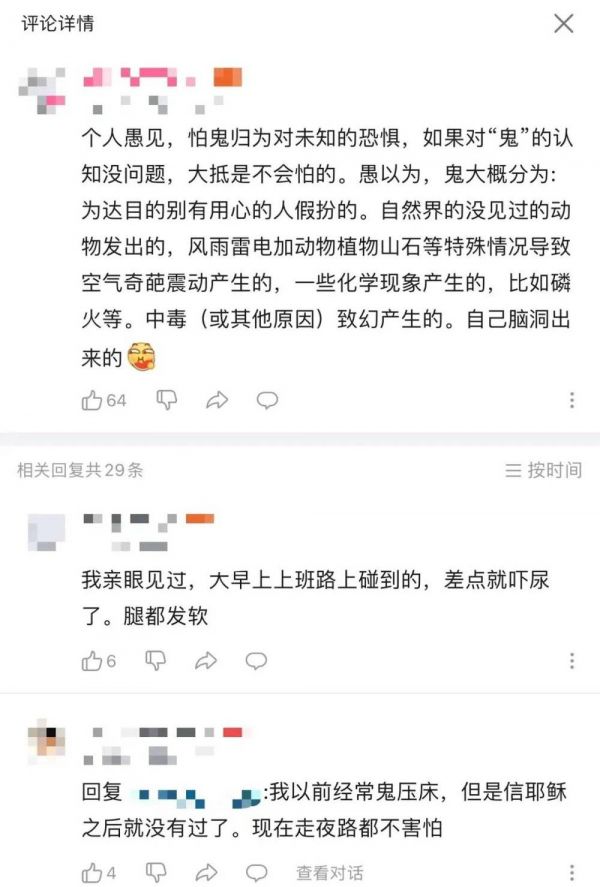Dislike the reply 我亲眼见过
The width and height of the screenshot is (600, 887).
(156, 661)
